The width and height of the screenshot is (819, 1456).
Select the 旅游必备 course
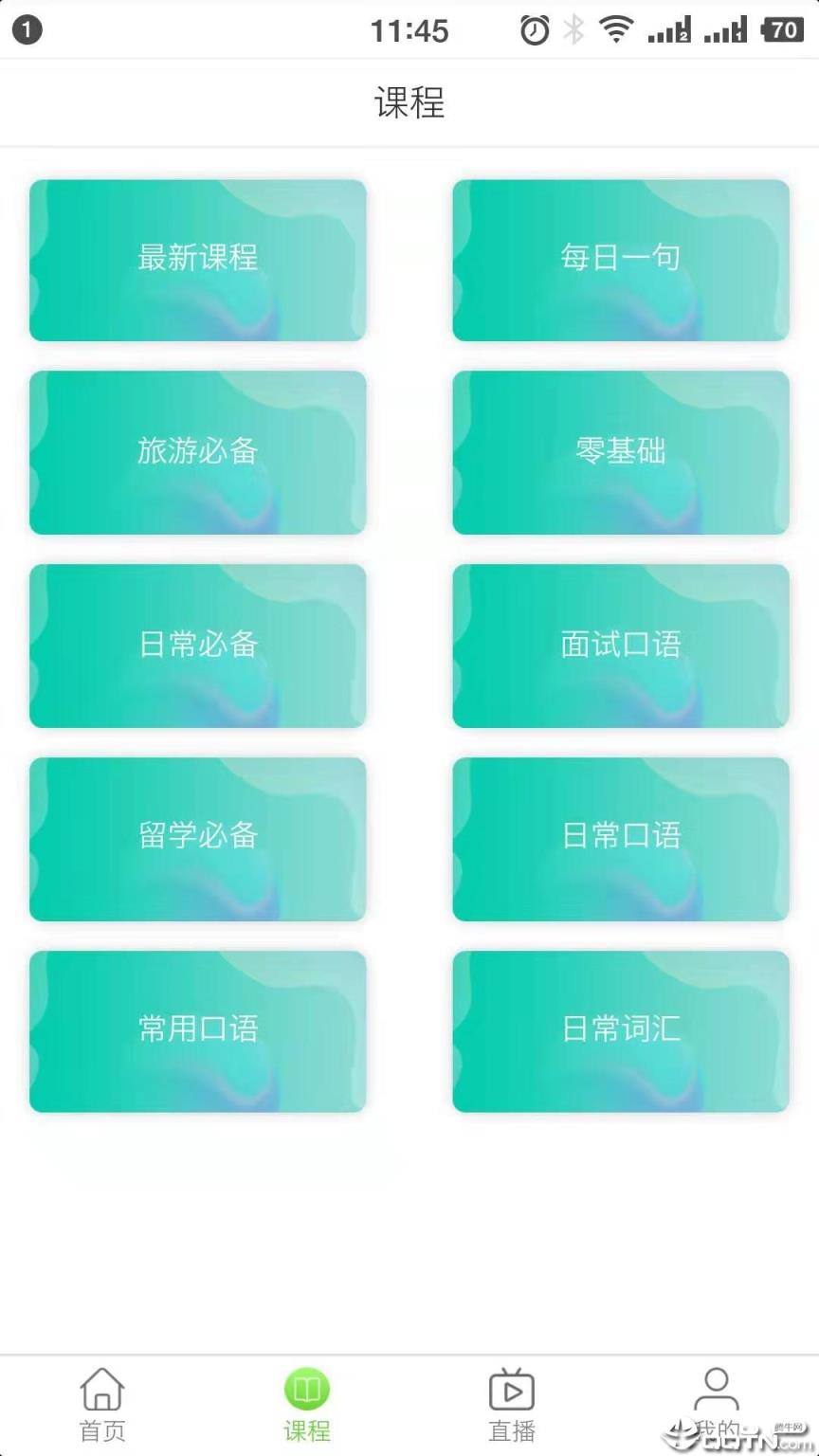coord(197,452)
